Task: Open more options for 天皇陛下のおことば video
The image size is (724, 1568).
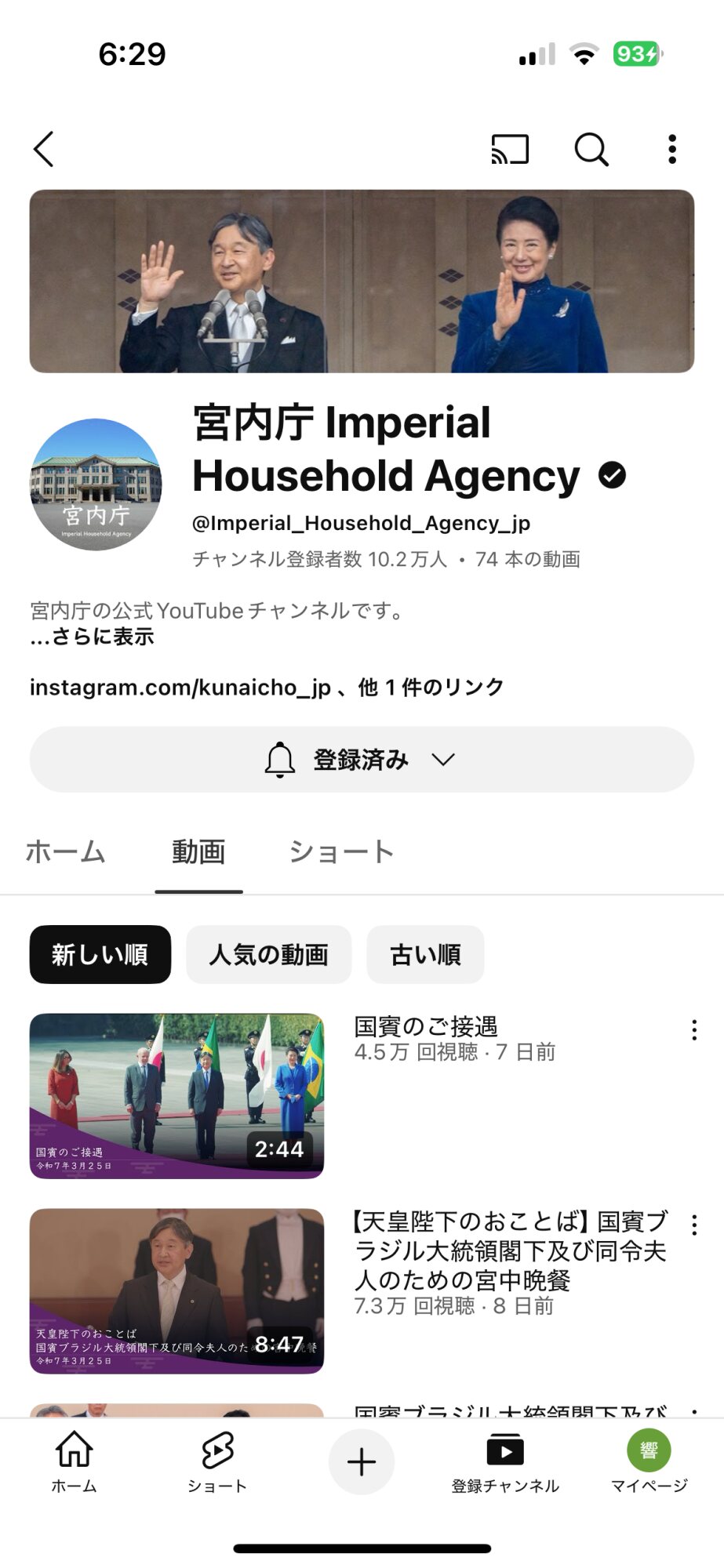Action: (694, 1225)
